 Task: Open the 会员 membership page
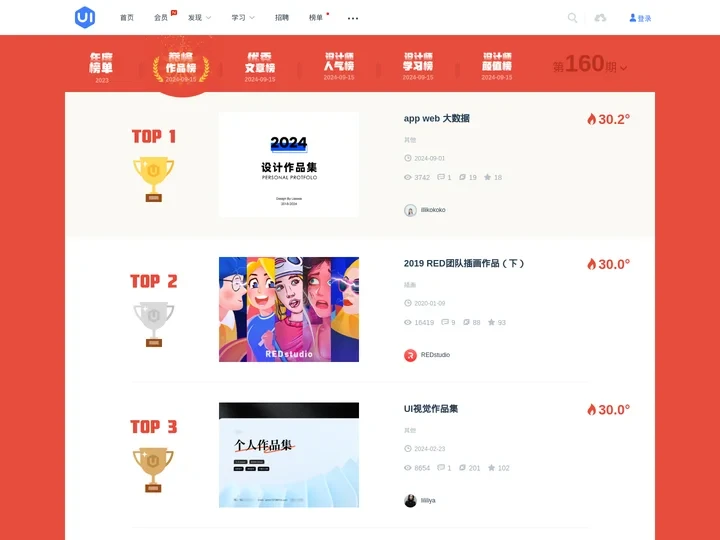click(x=161, y=18)
